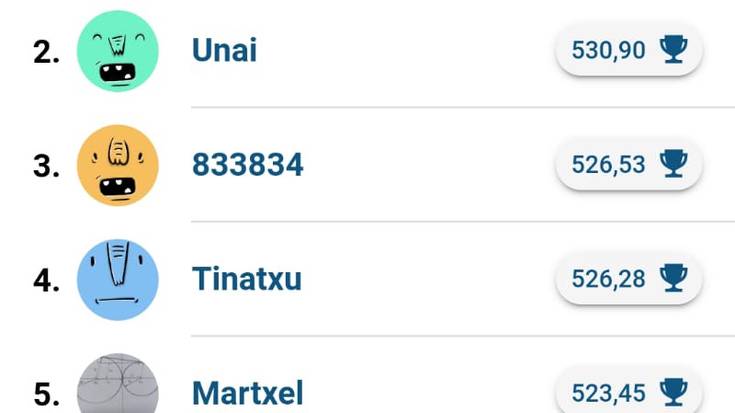The height and width of the screenshot is (413, 735).
Task: Open the profile of player 833834
Action: 247,165
